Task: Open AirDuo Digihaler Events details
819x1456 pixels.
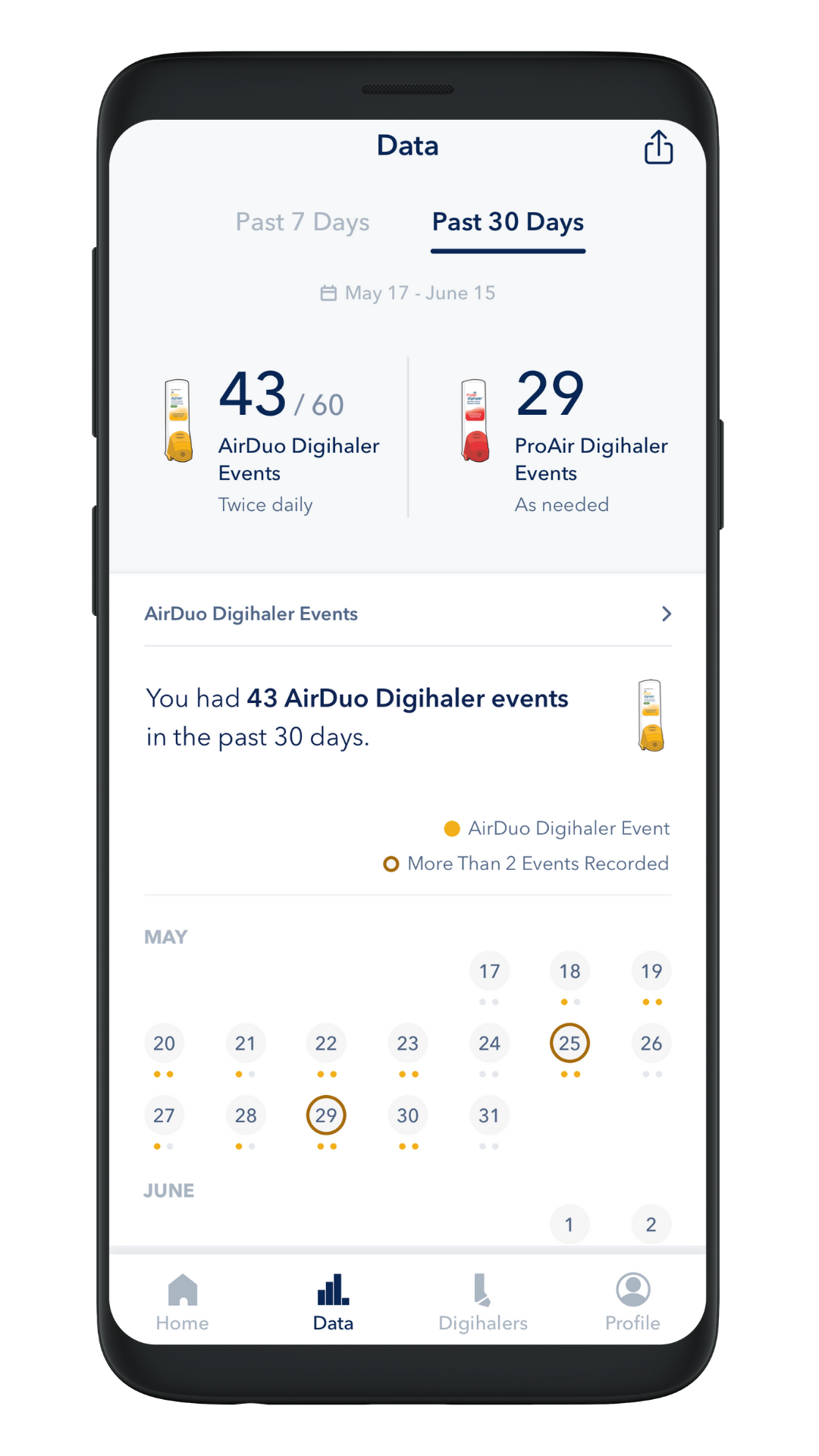Action: (x=408, y=613)
